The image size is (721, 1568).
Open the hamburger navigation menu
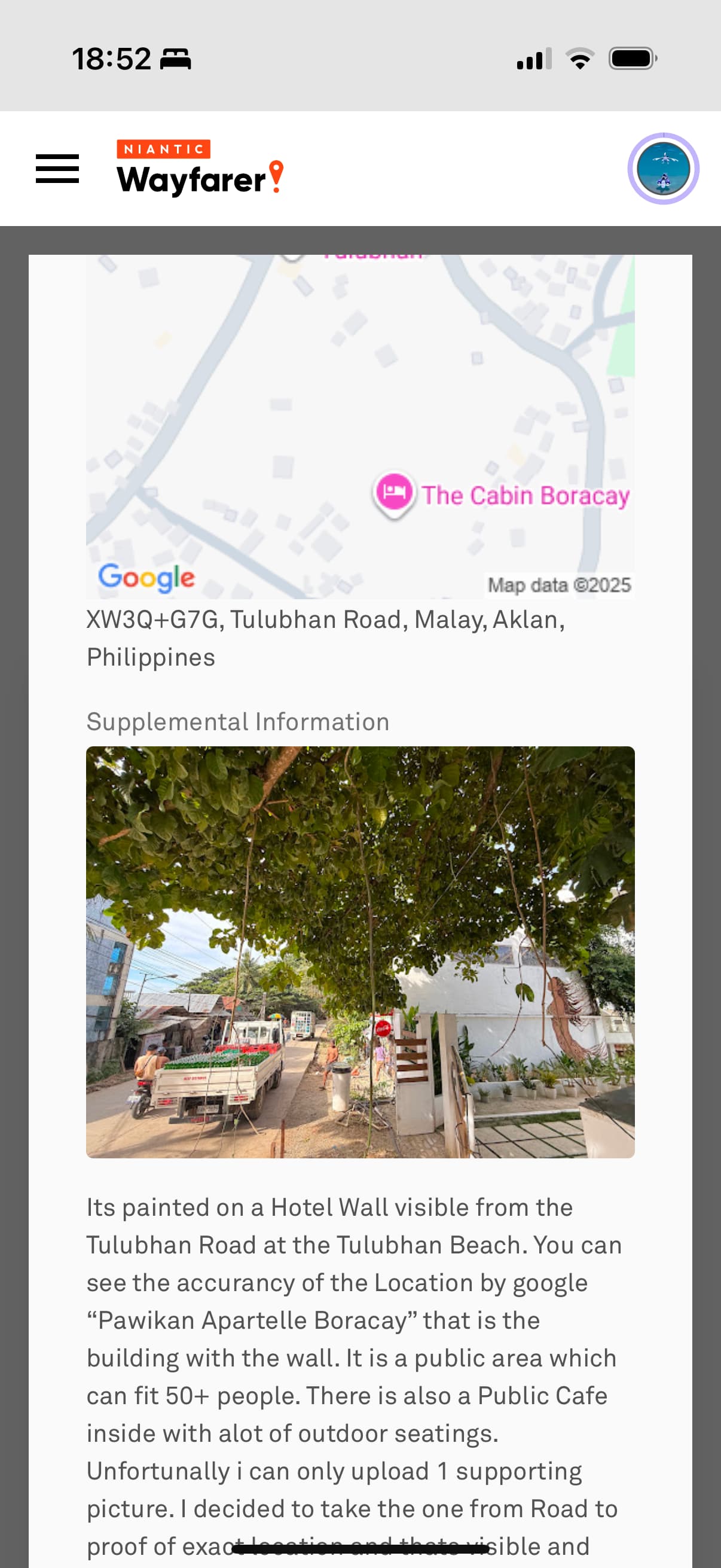57,169
